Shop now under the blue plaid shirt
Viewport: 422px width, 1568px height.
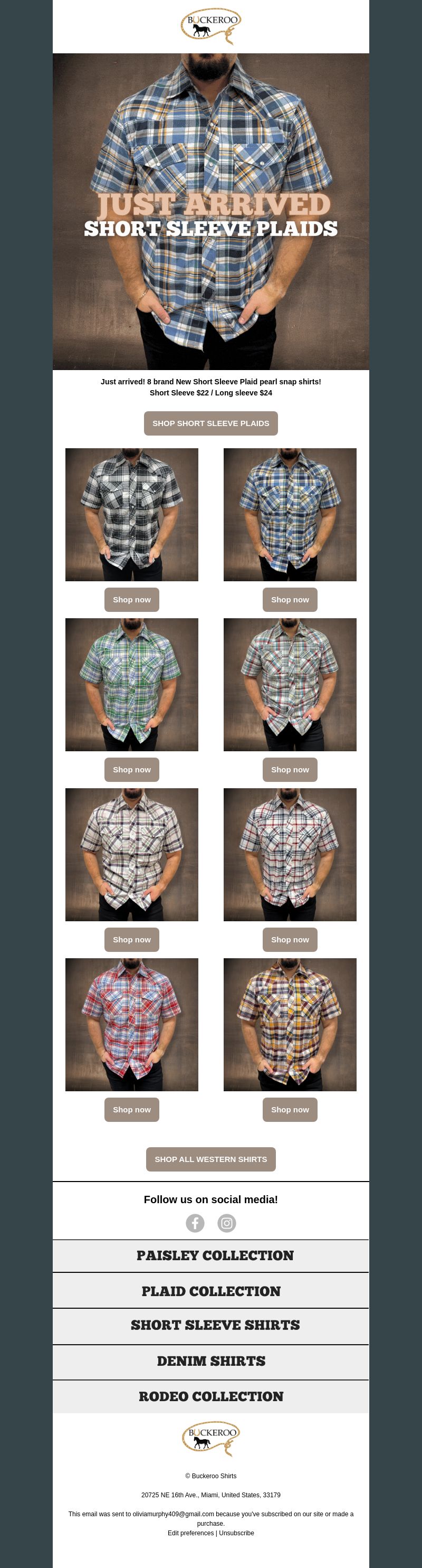pos(290,600)
